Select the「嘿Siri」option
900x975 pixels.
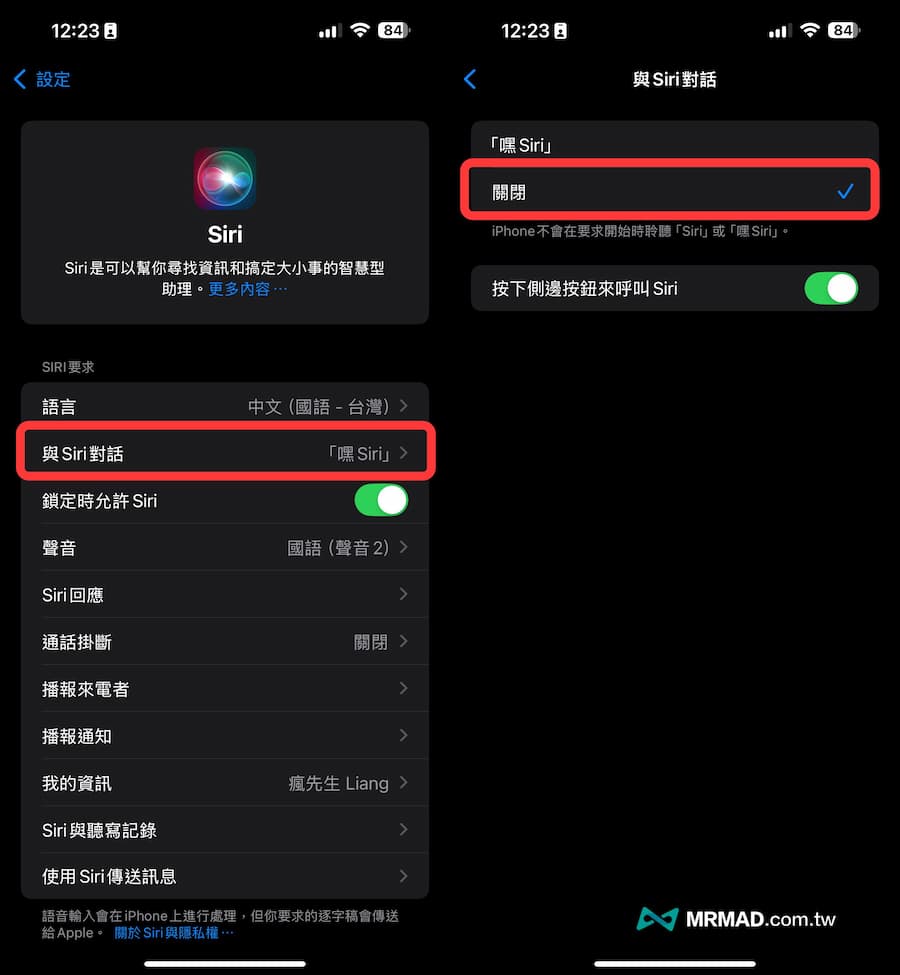coord(674,145)
